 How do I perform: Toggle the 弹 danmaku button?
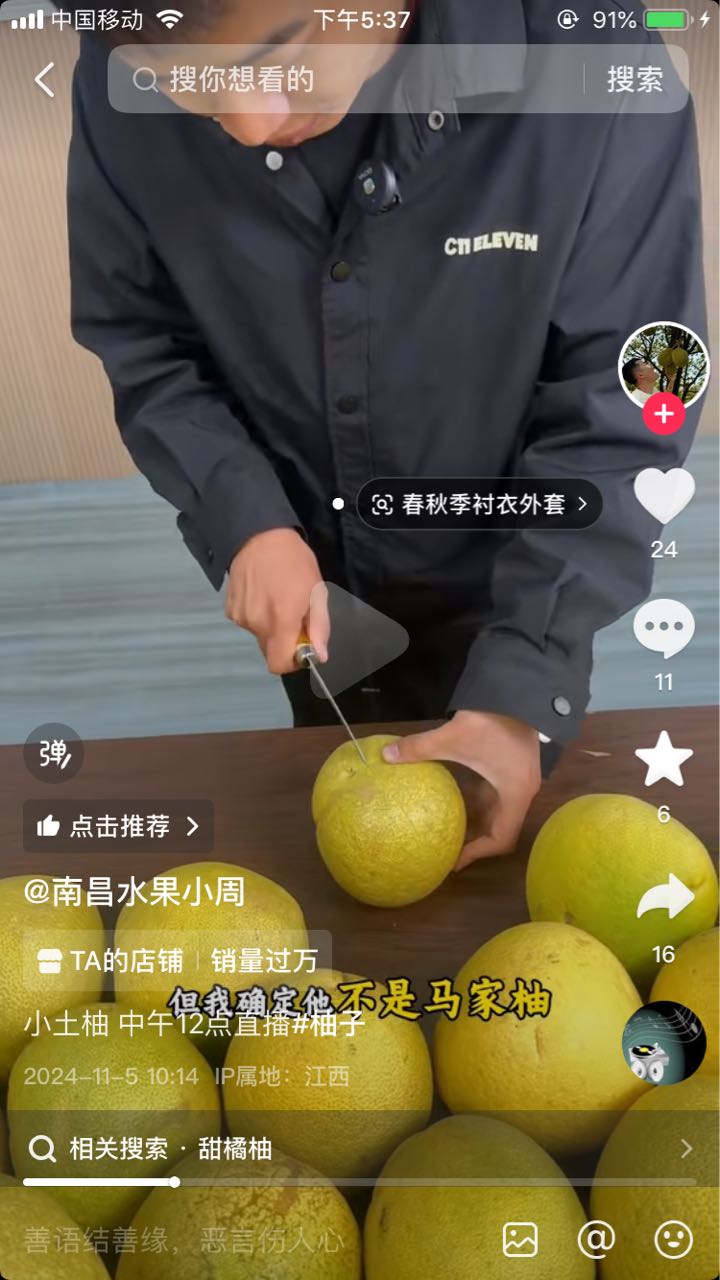click(54, 753)
